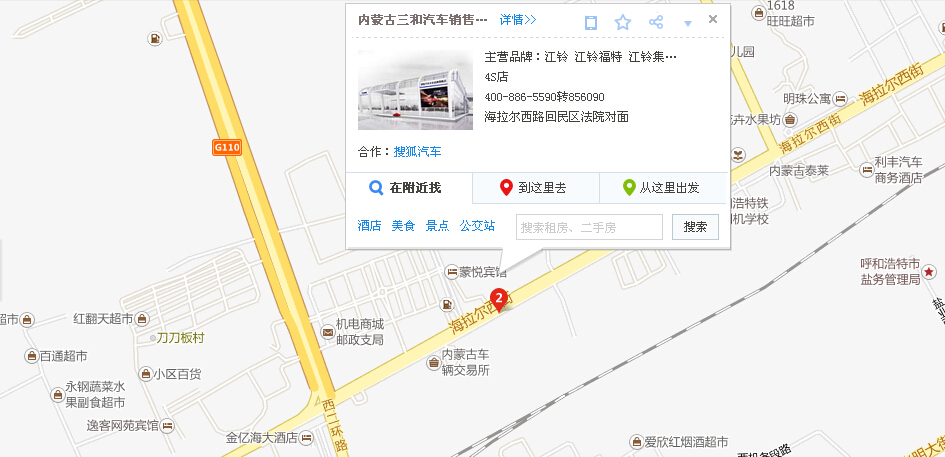Switch to the 到这里去 tab
Viewport: 945px width, 457px height.
click(x=535, y=188)
